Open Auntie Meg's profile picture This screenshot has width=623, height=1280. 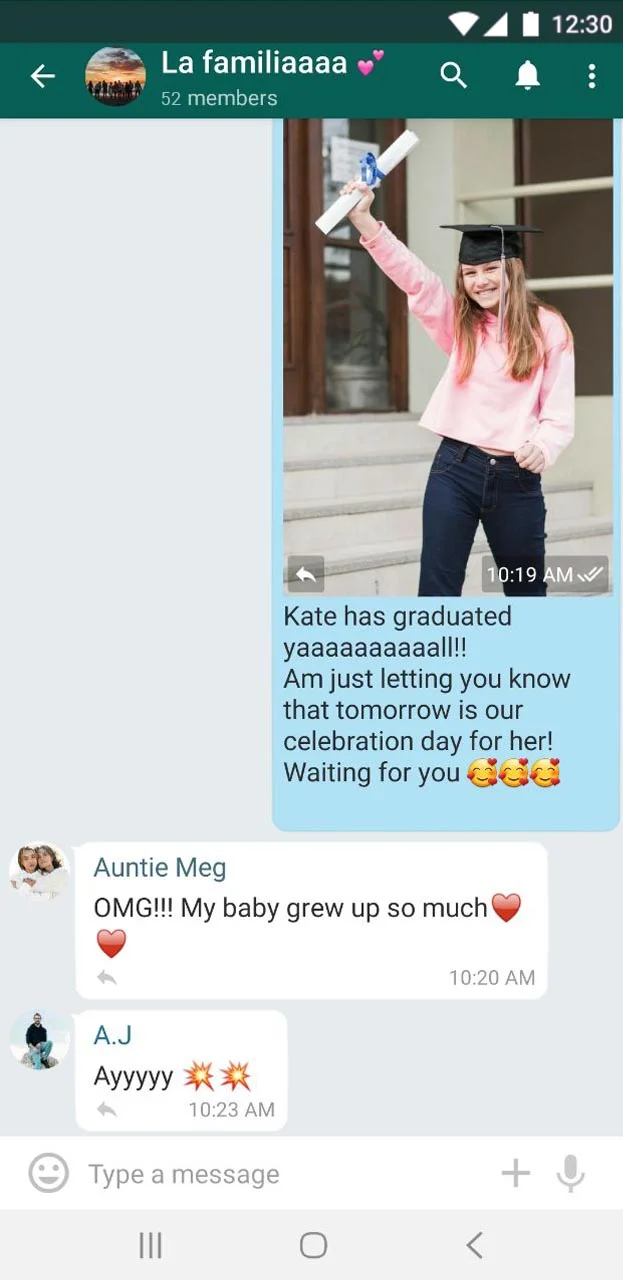click(39, 871)
